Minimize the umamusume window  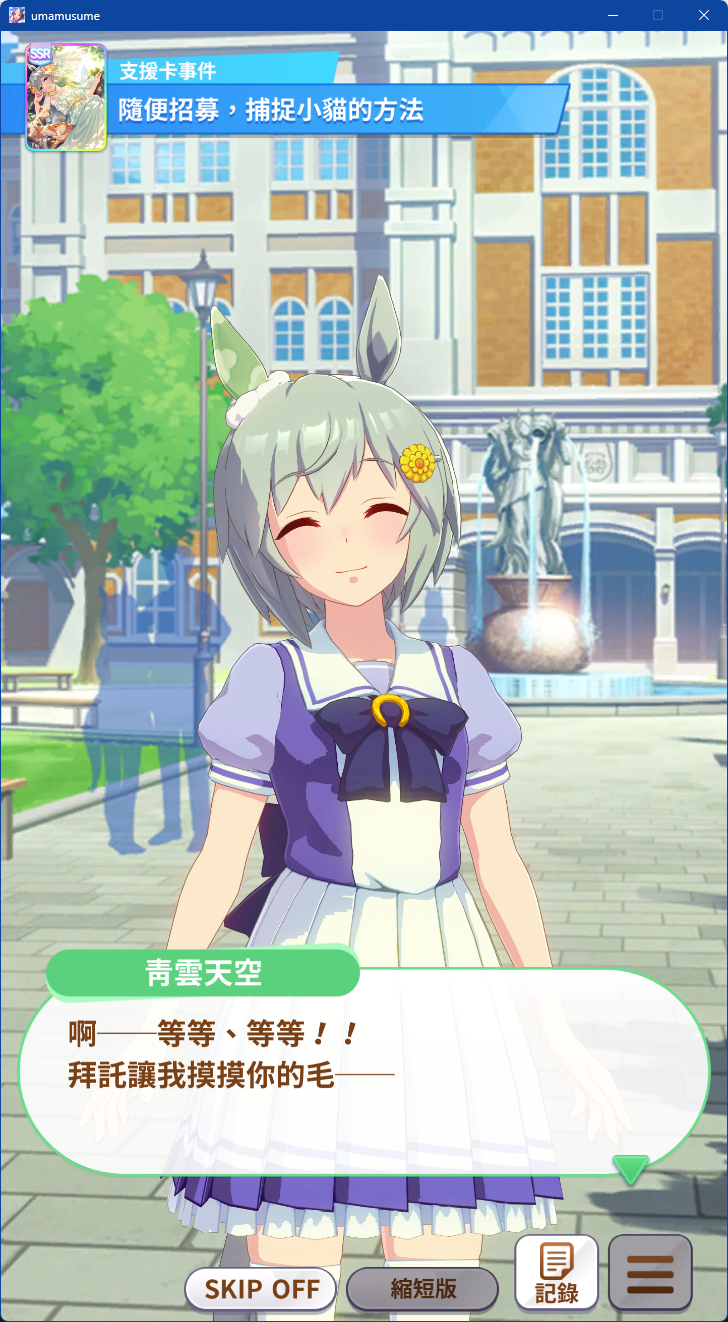(612, 15)
